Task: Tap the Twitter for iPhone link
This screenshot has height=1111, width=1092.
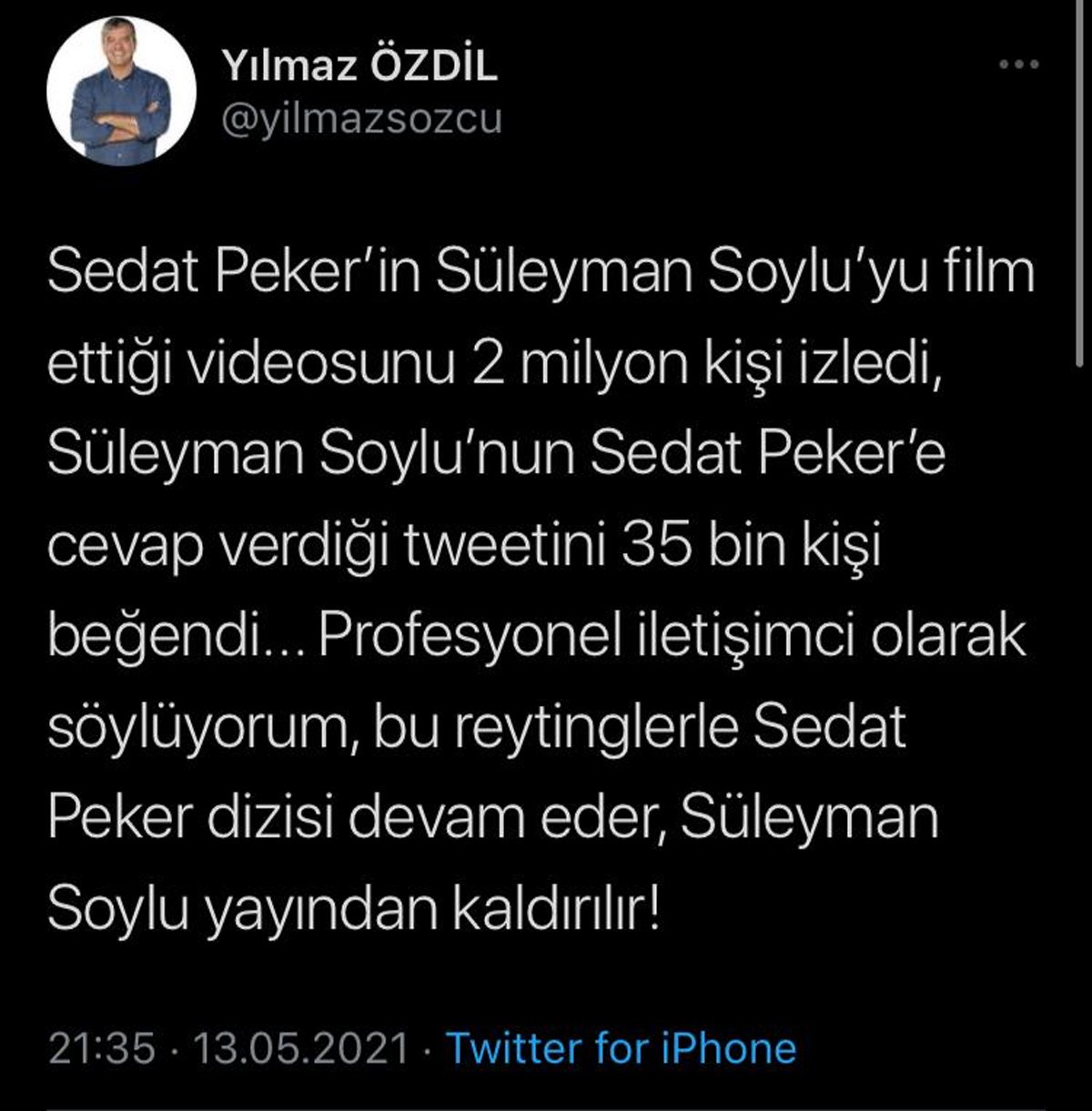Action: pyautogui.click(x=621, y=1048)
